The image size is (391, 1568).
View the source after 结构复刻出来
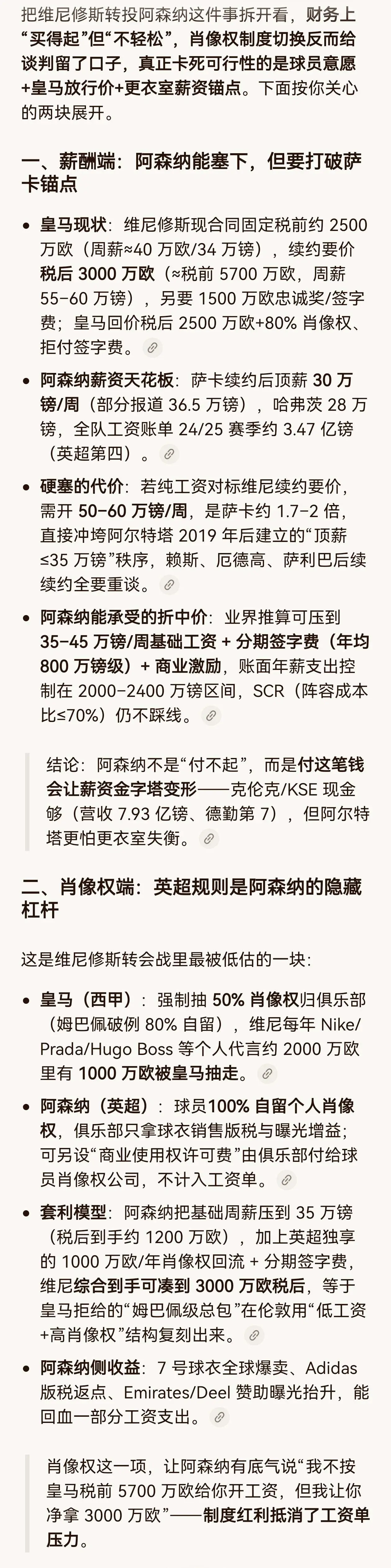[253, 1335]
